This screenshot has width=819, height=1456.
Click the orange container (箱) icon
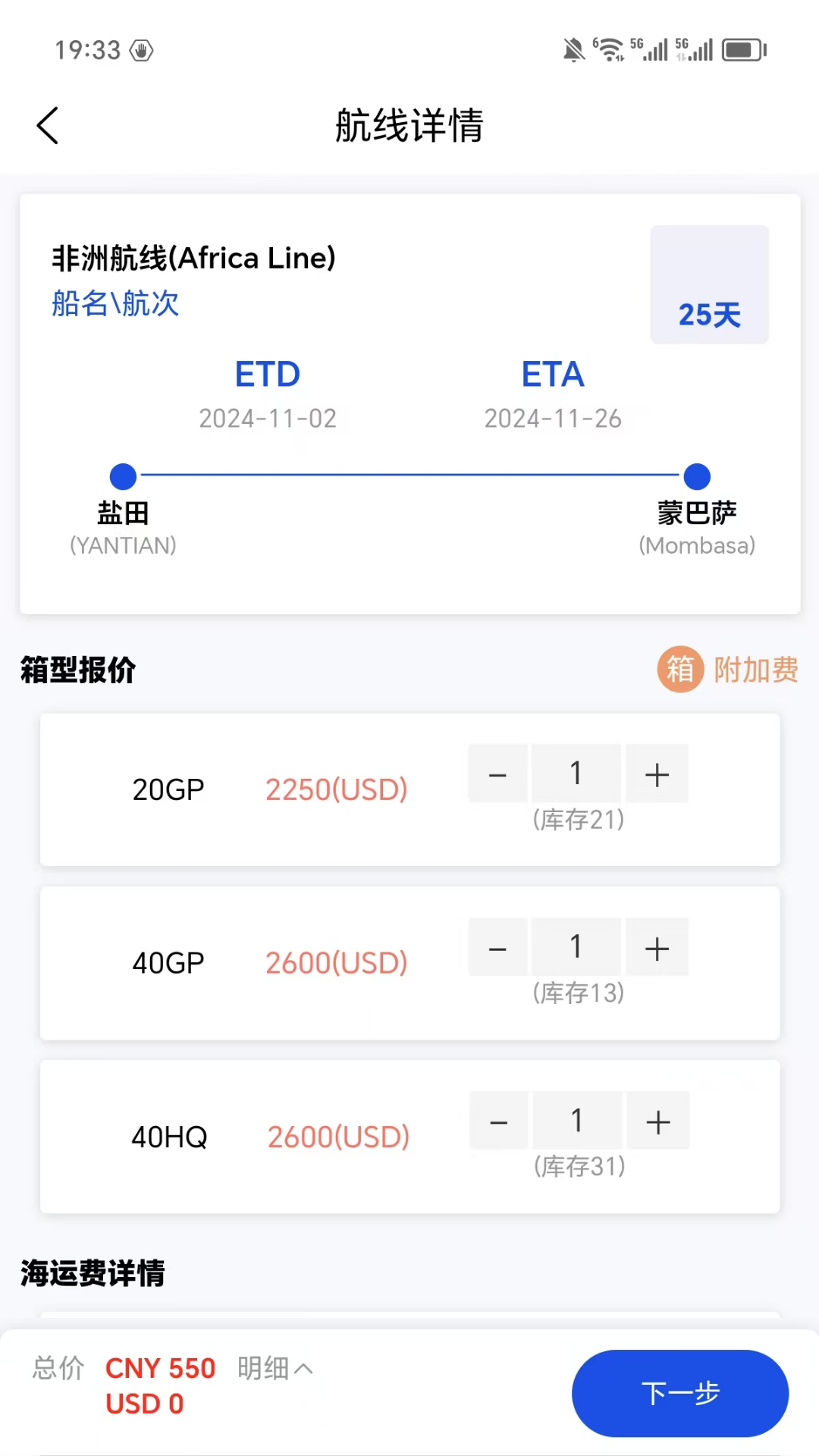click(679, 670)
